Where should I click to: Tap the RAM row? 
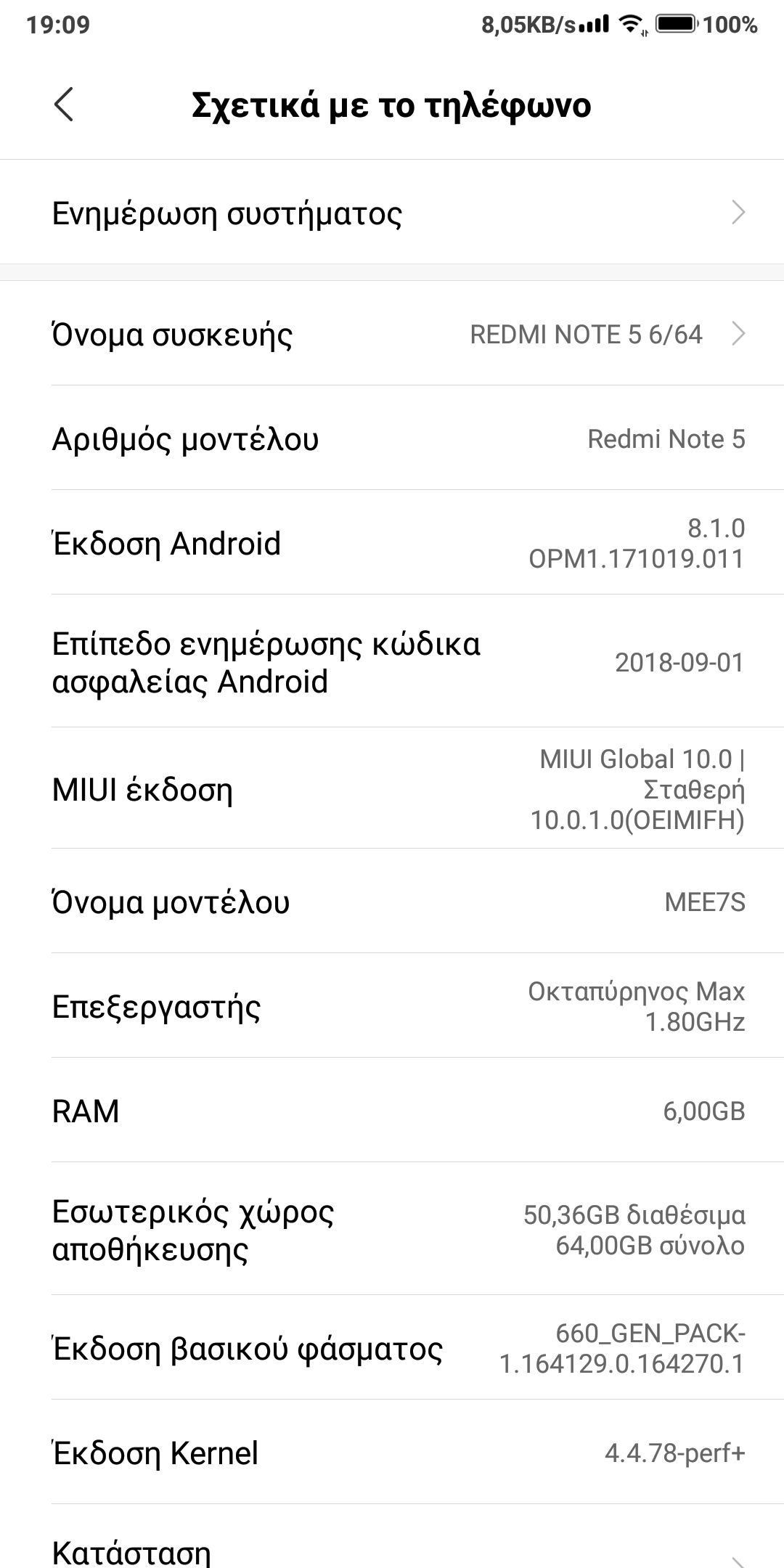(392, 1111)
